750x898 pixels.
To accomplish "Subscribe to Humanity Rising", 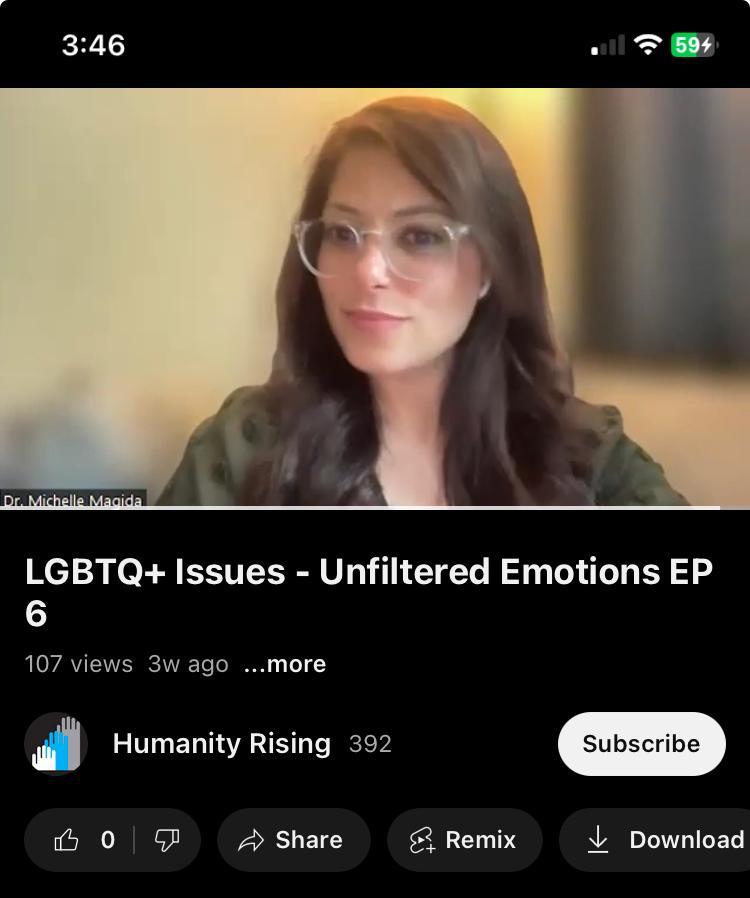I will pyautogui.click(x=641, y=744).
